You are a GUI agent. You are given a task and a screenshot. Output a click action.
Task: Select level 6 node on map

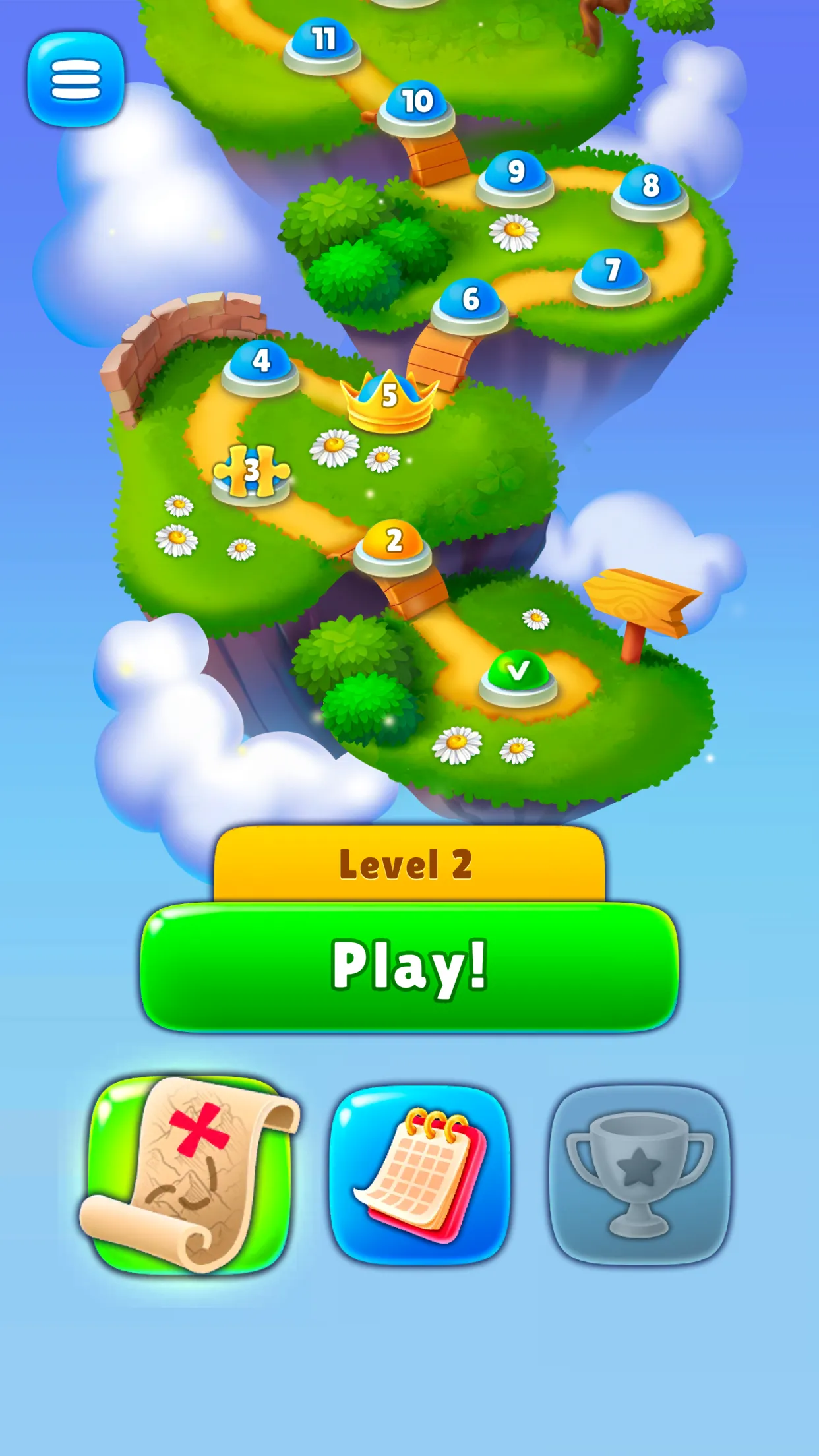(x=470, y=304)
